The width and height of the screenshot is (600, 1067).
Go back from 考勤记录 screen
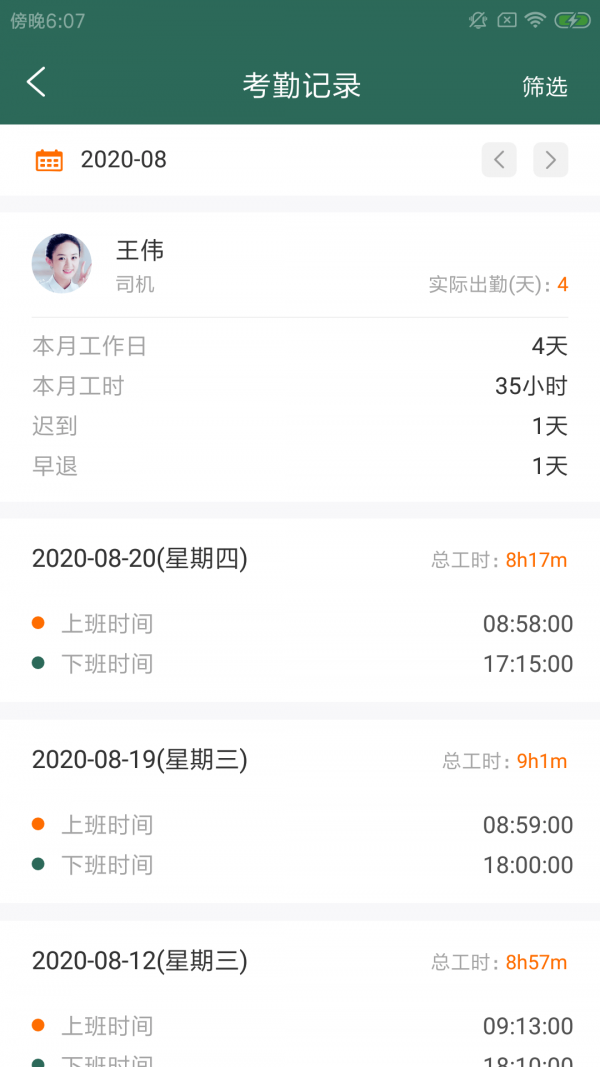36,83
